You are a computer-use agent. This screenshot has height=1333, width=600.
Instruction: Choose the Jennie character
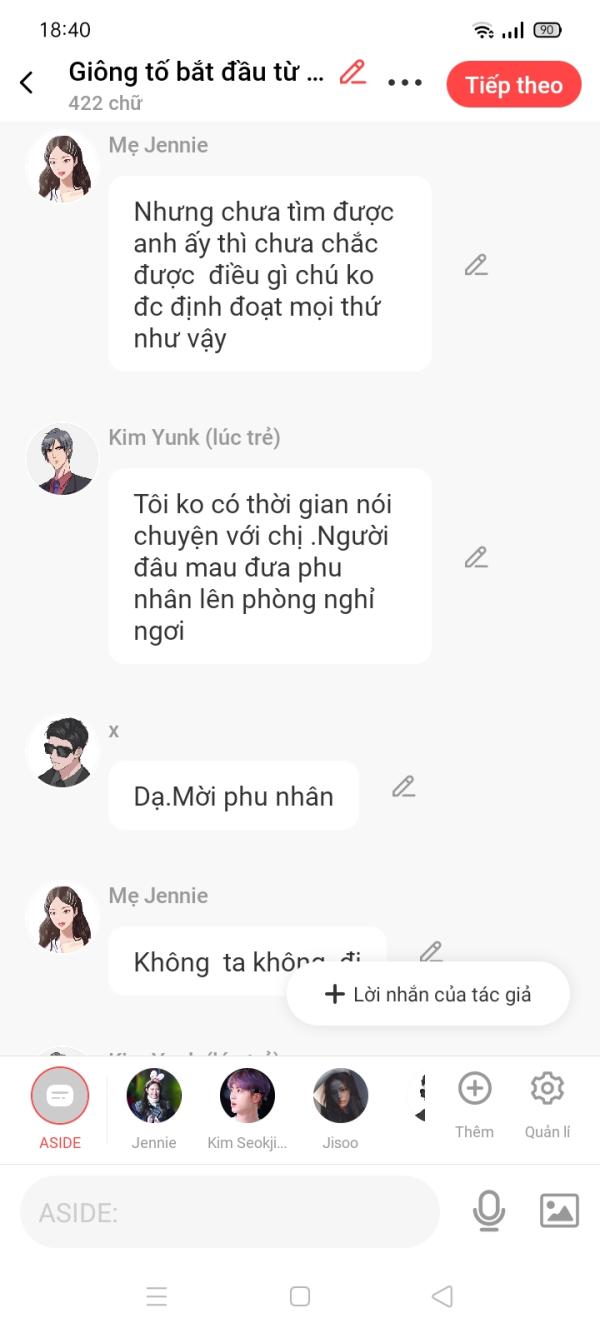(x=154, y=1108)
